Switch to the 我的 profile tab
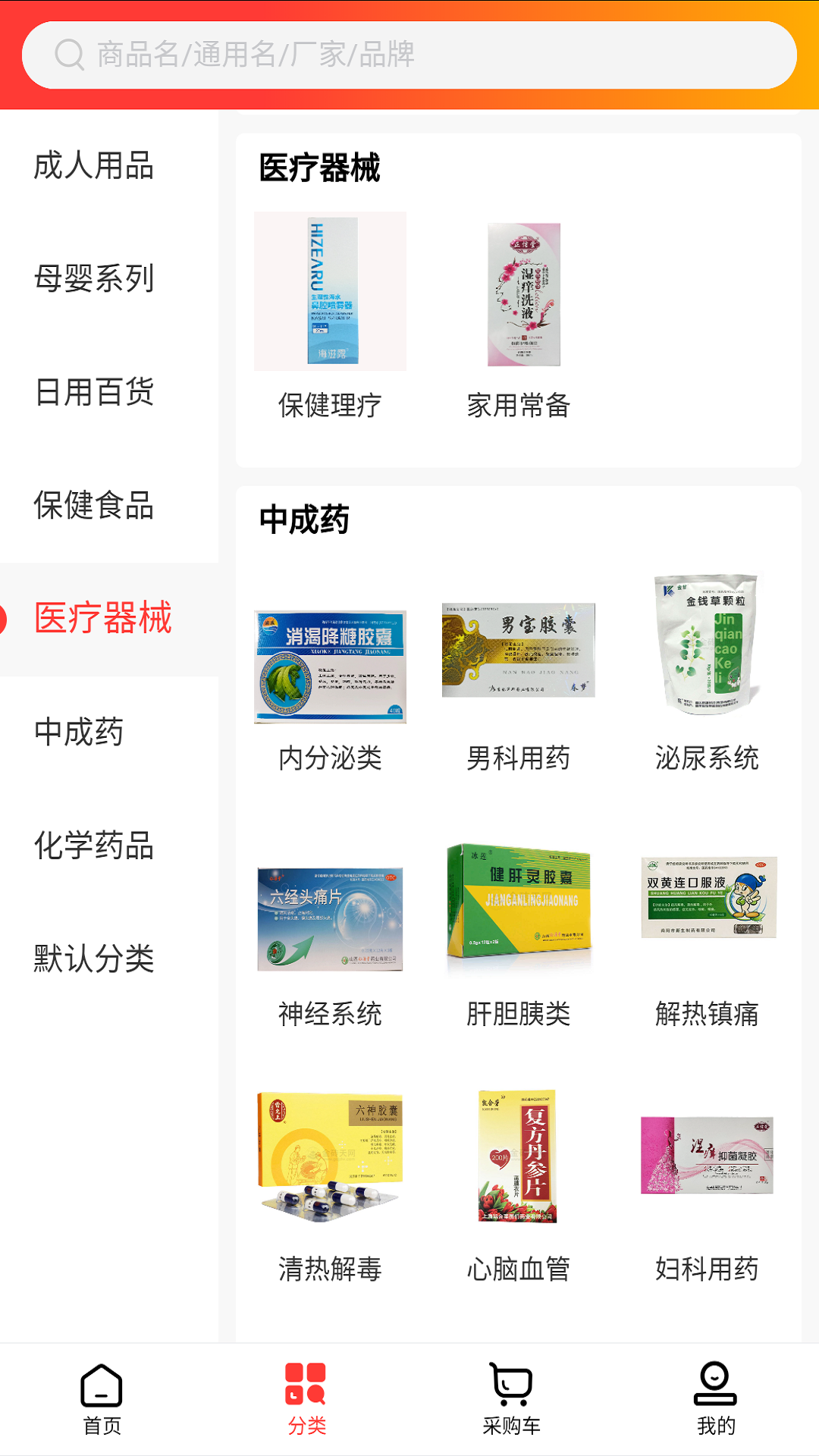Viewport: 819px width, 1456px height. [716, 1399]
